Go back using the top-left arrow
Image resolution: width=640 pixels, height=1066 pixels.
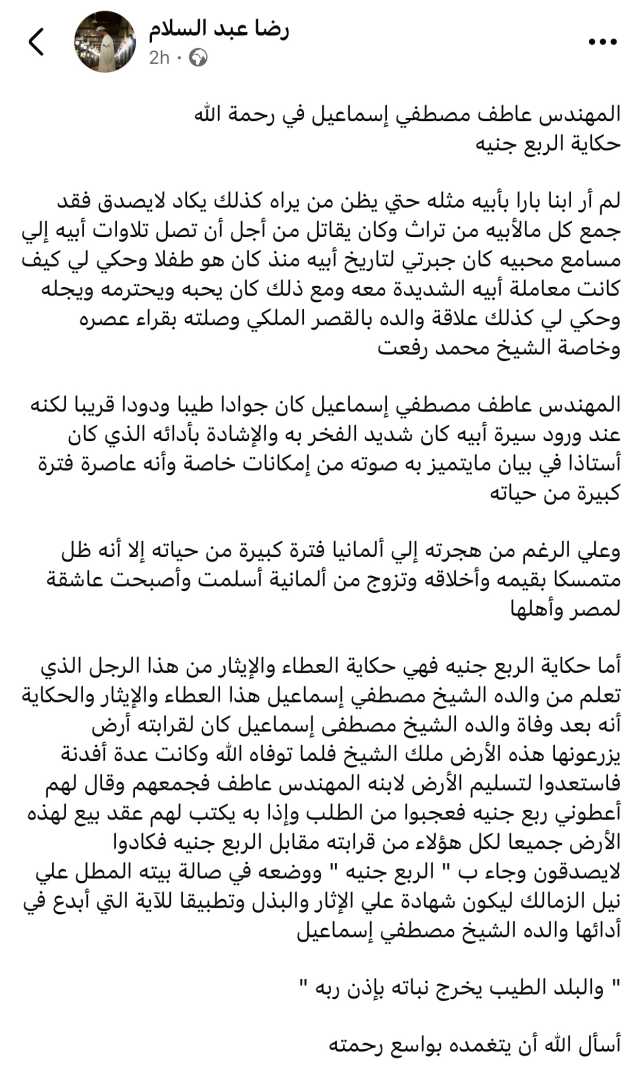[x=37, y=42]
